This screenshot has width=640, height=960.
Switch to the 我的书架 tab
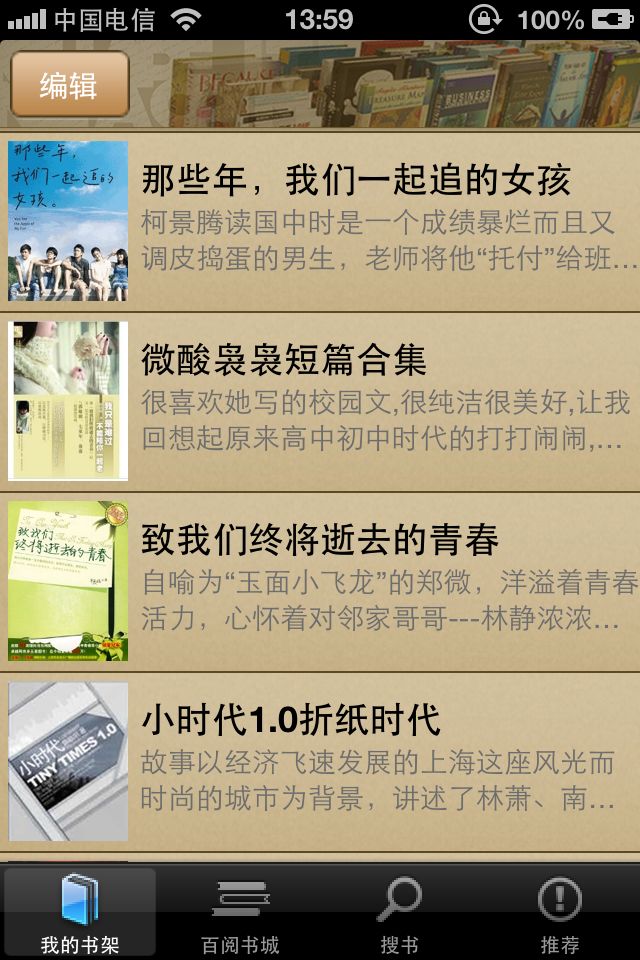click(x=80, y=912)
